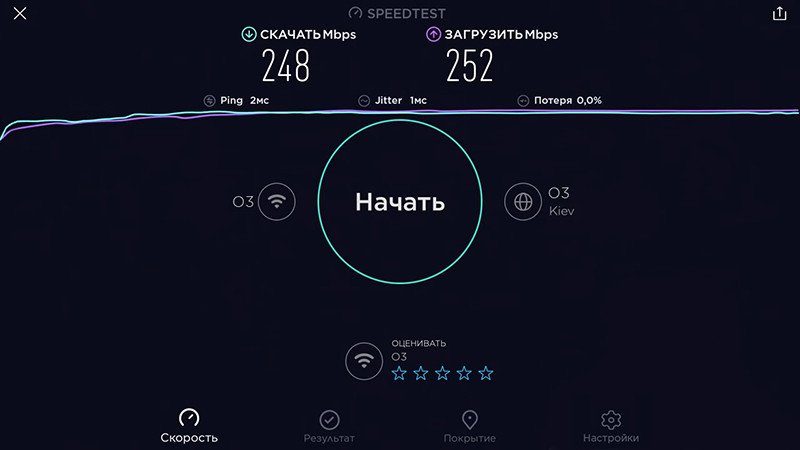Open the O3 Kiev server selection
This screenshot has width=800, height=450.
[523, 202]
